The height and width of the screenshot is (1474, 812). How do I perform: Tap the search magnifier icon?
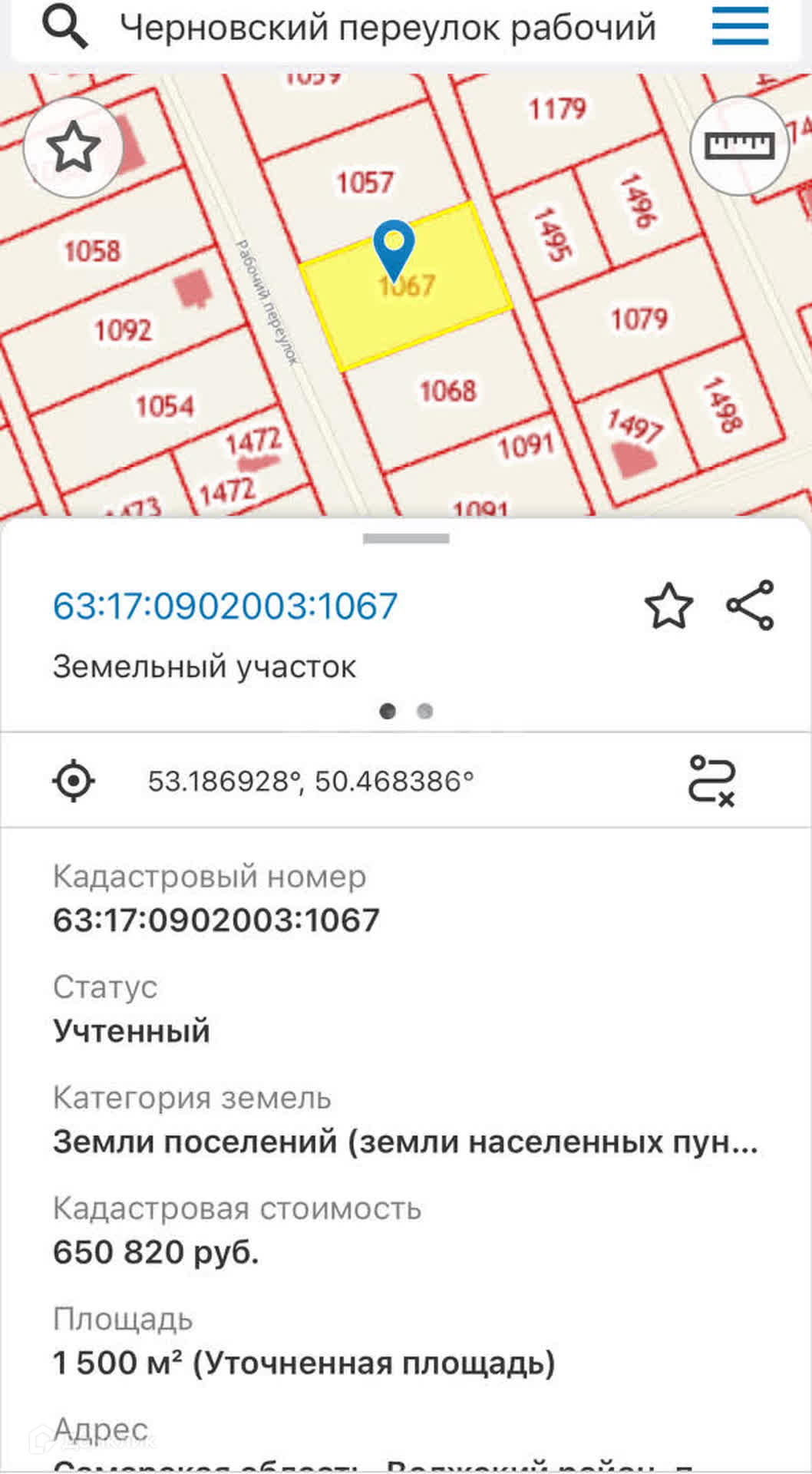[x=64, y=27]
